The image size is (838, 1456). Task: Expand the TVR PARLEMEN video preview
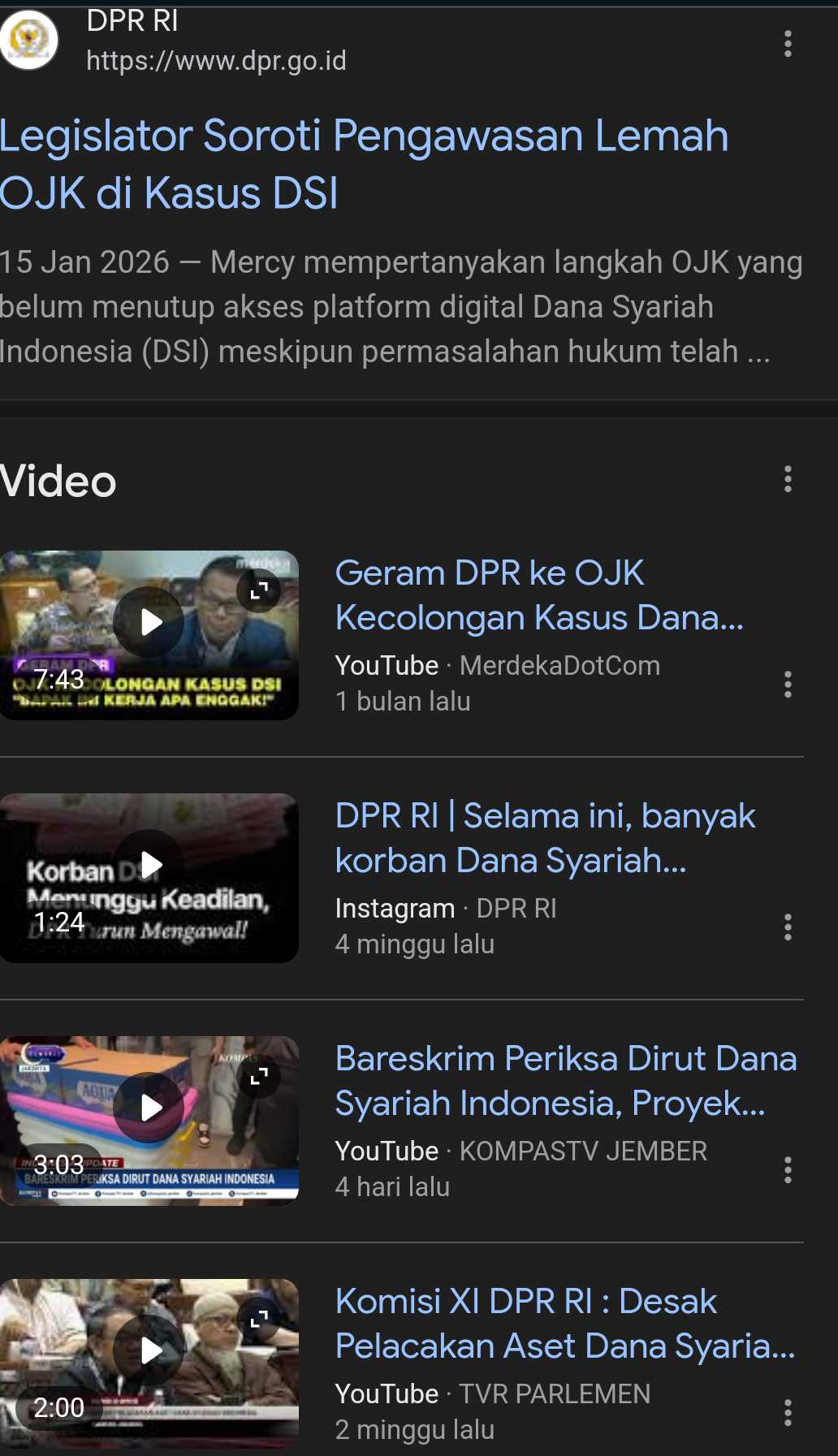pyautogui.click(x=259, y=1320)
